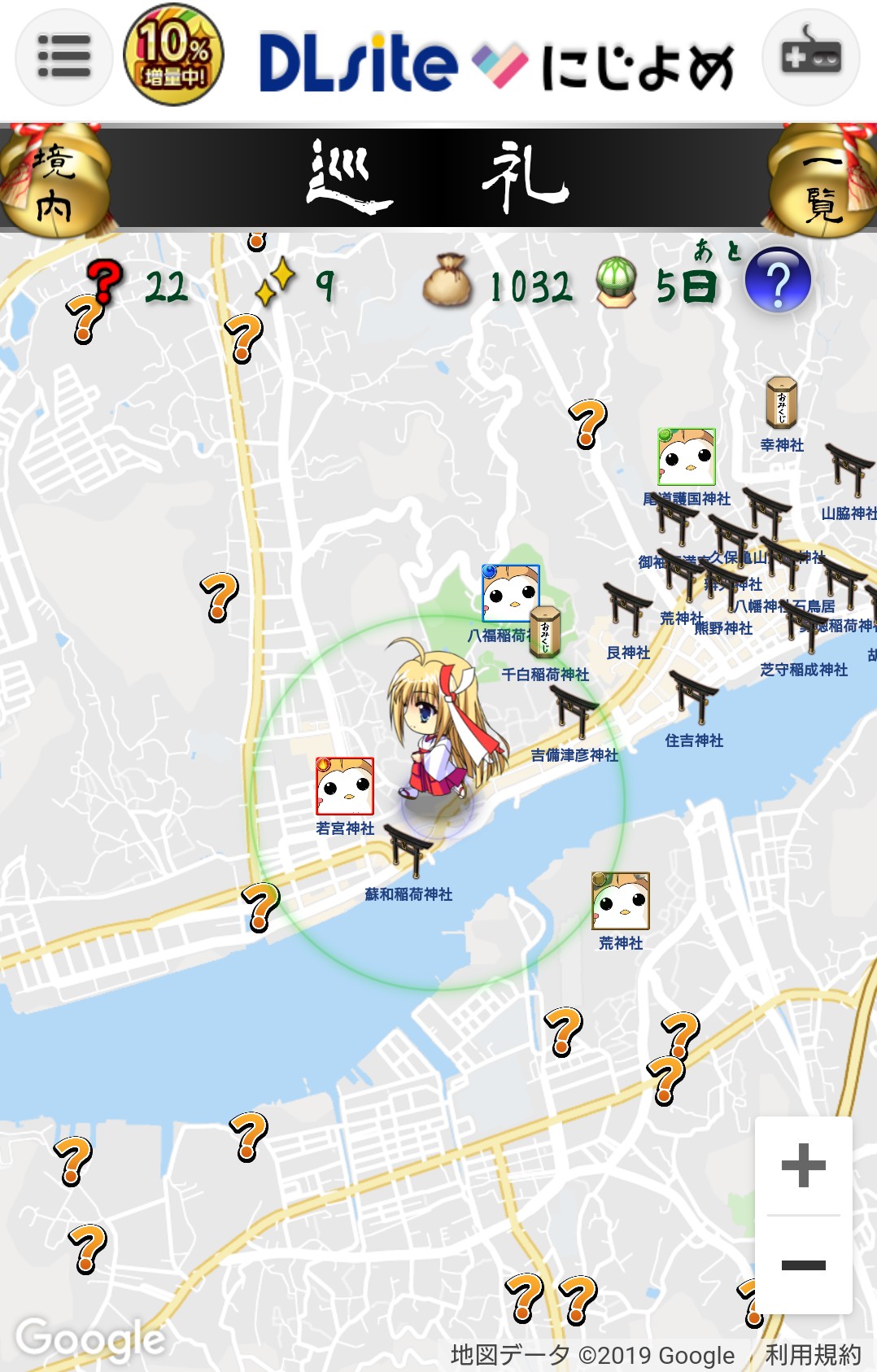877x1372 pixels.
Task: Select the 若宮神社 shrine marker
Action: point(345,786)
